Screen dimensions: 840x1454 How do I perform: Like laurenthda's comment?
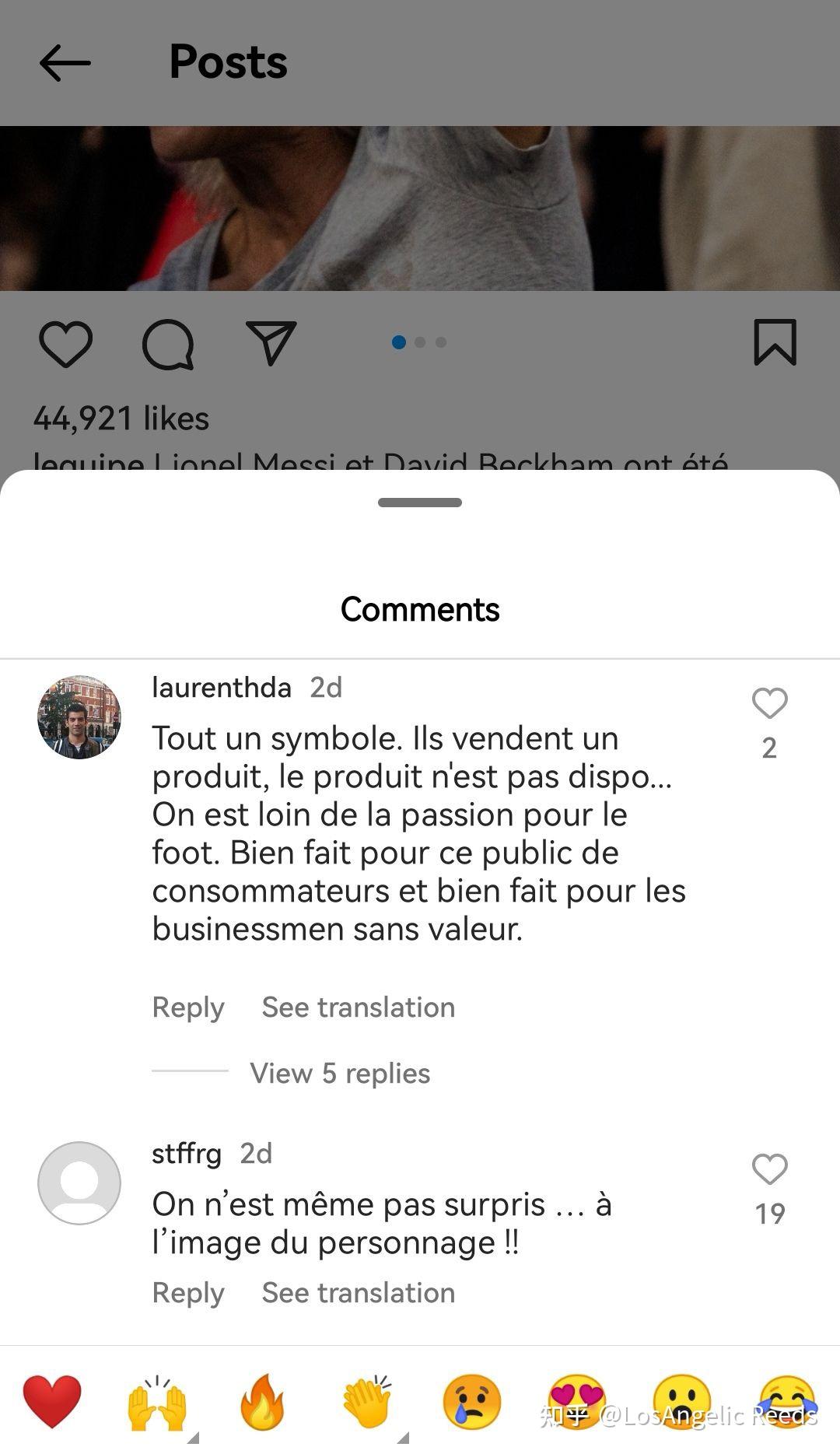[x=769, y=703]
